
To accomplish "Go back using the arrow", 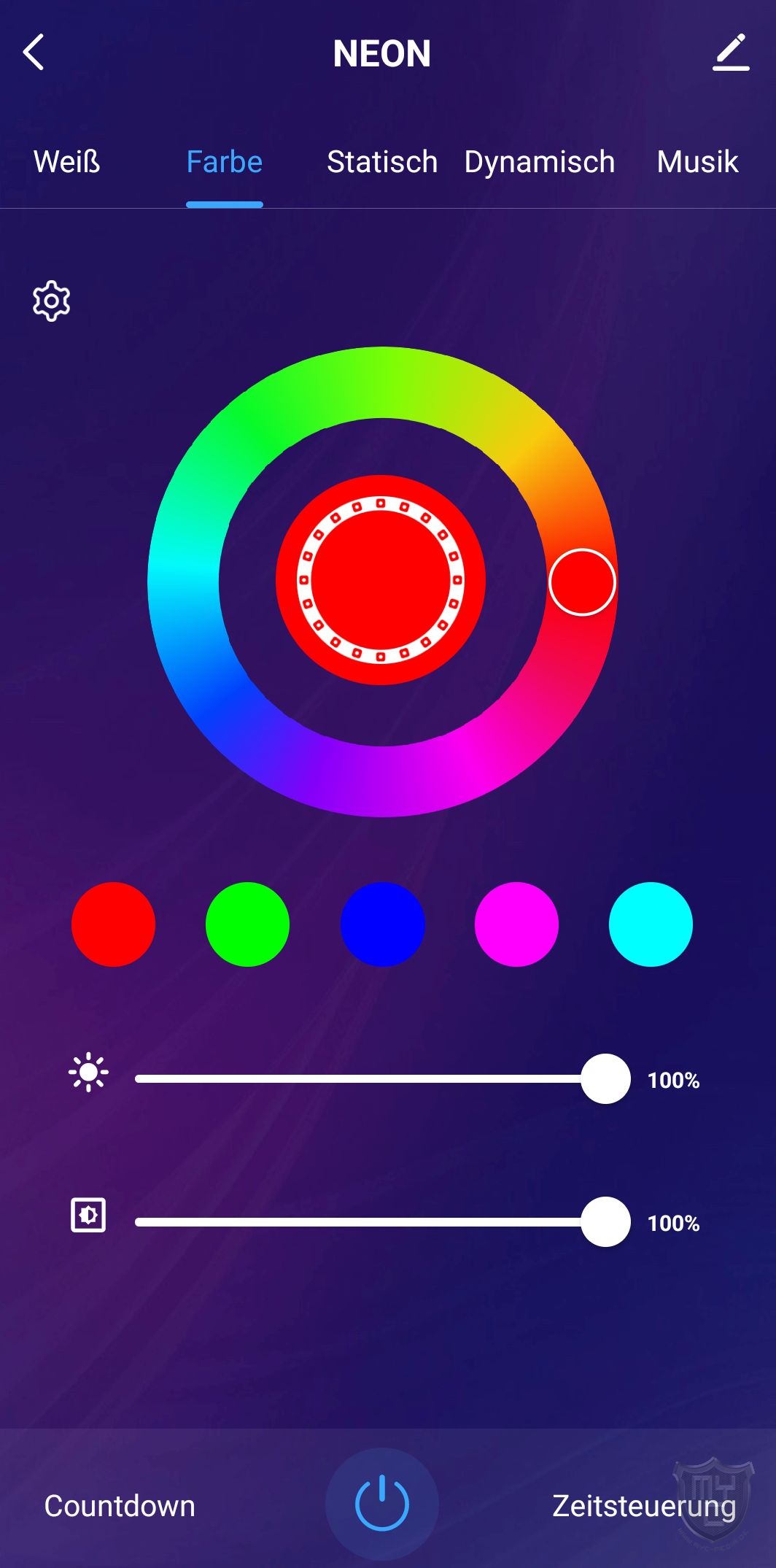I will [x=34, y=53].
